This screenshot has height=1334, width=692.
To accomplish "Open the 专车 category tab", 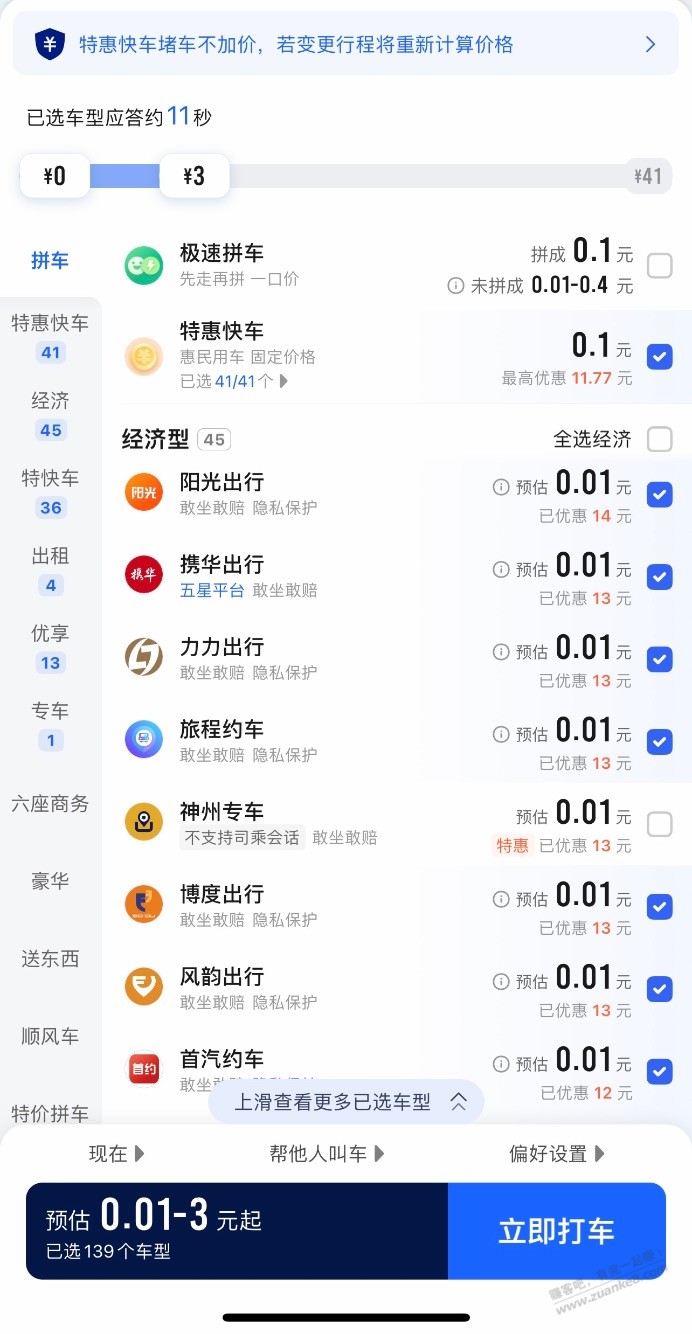I will coord(50,724).
